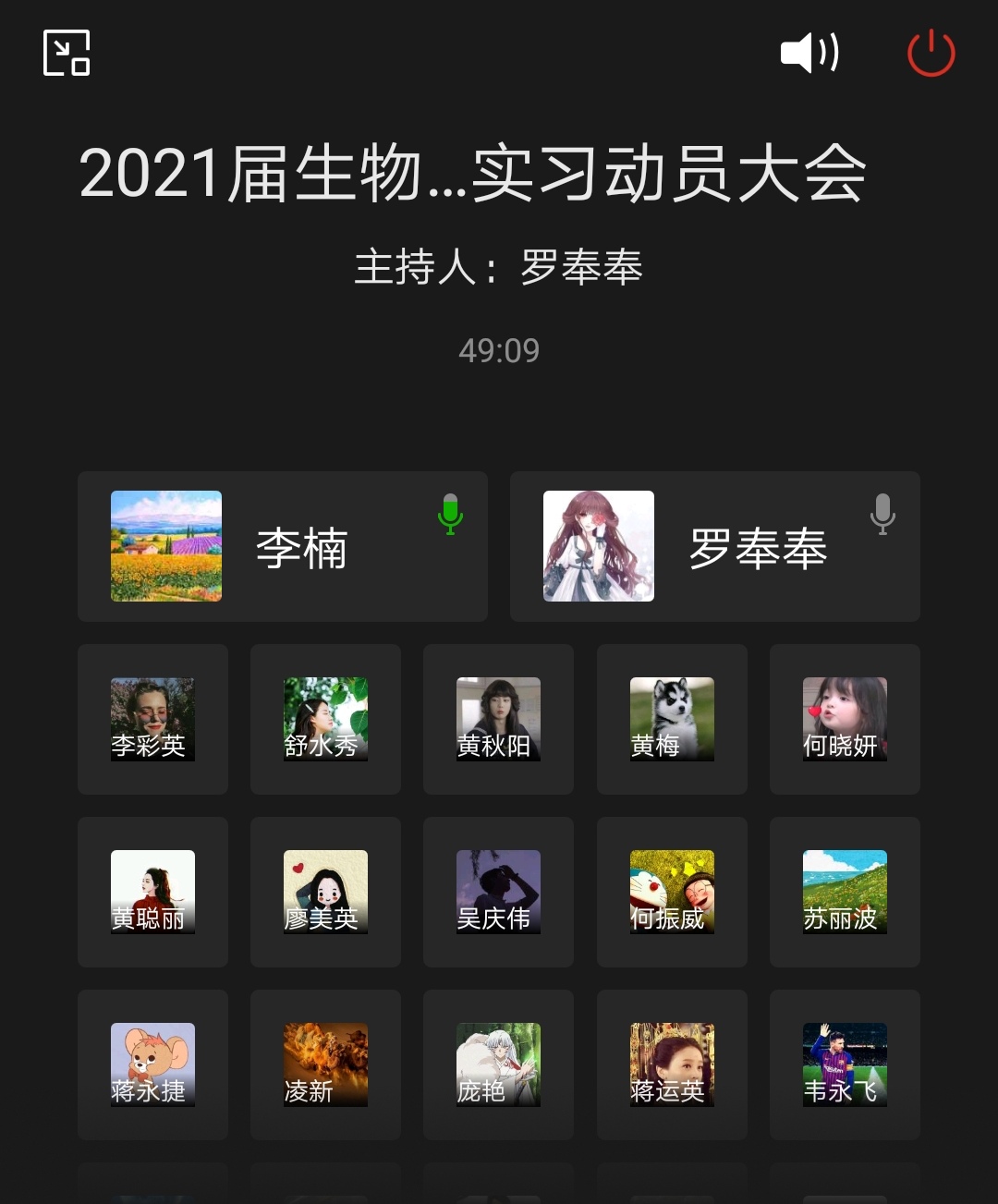Screen dimensions: 998x1204
Task: Open participant 黄聪丽
Action: 152,892
